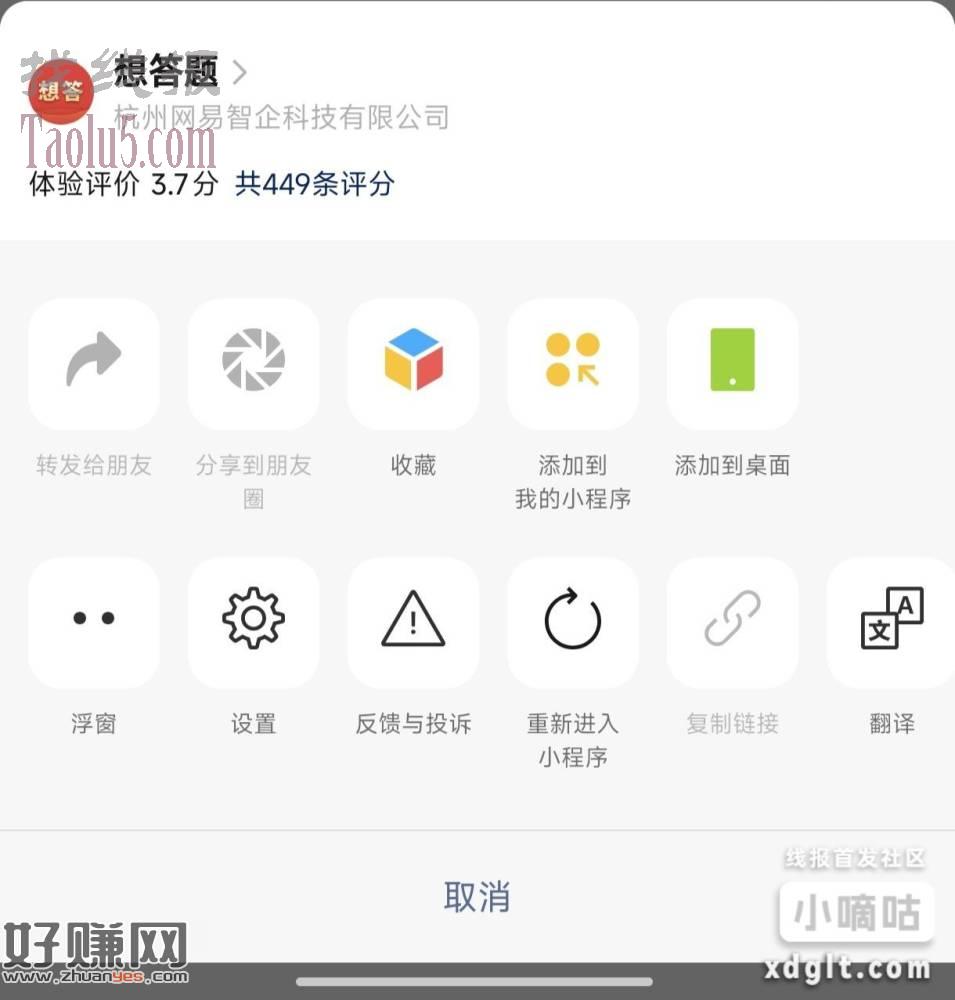Tap 收藏 to add this mini program to favorites
955x1000 pixels.
click(x=413, y=364)
